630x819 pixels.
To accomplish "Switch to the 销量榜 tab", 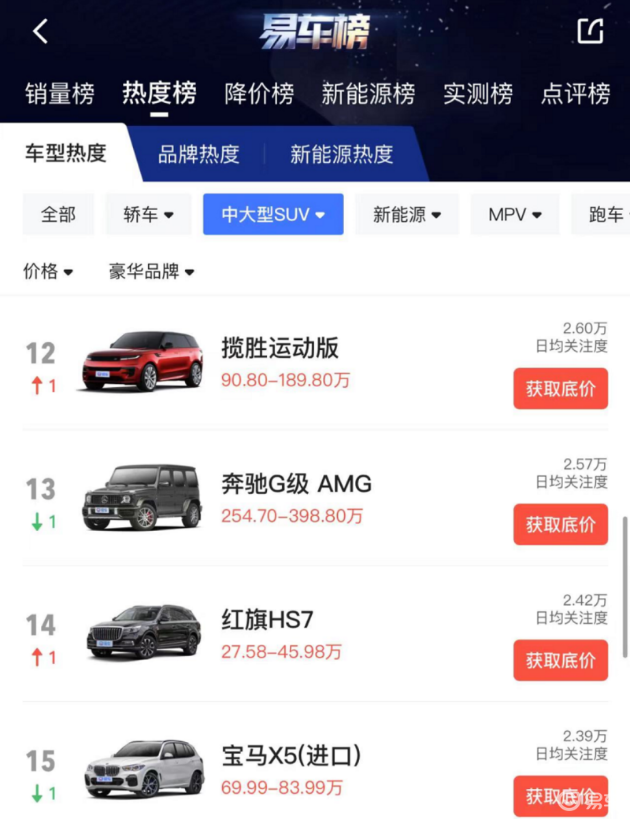I will click(x=60, y=94).
